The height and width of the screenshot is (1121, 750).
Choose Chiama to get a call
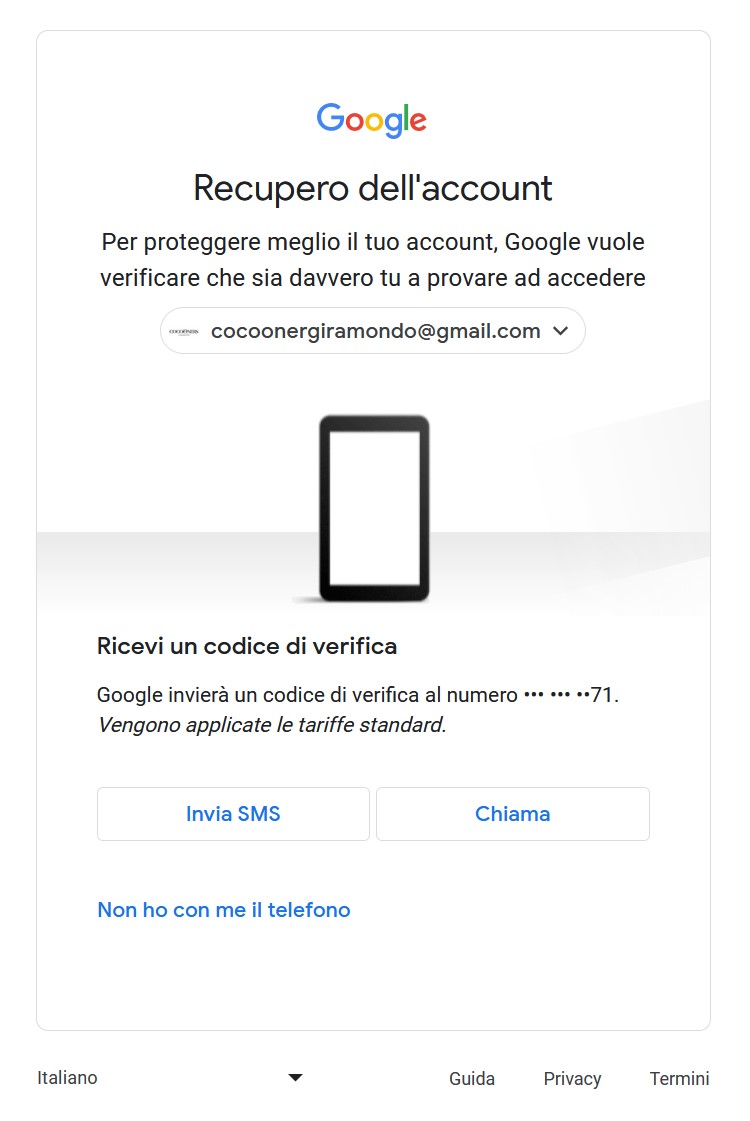point(512,814)
